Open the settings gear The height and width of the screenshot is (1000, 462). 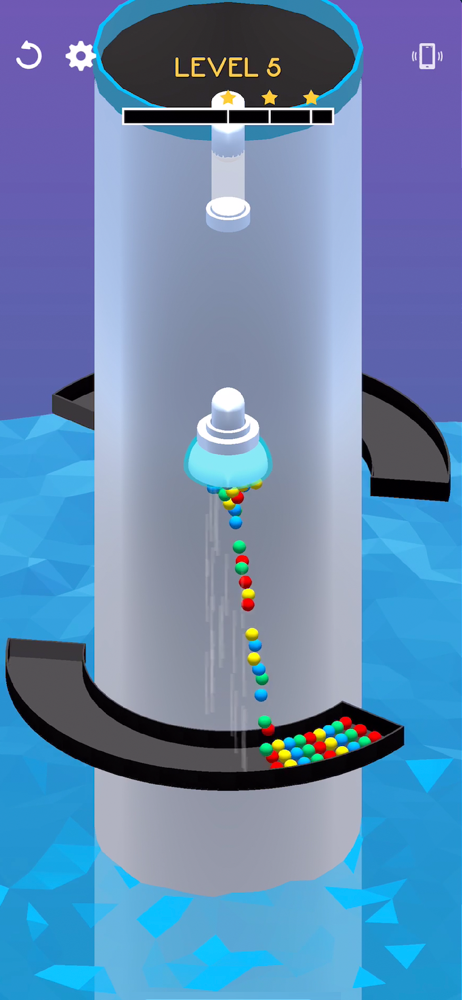(80, 56)
